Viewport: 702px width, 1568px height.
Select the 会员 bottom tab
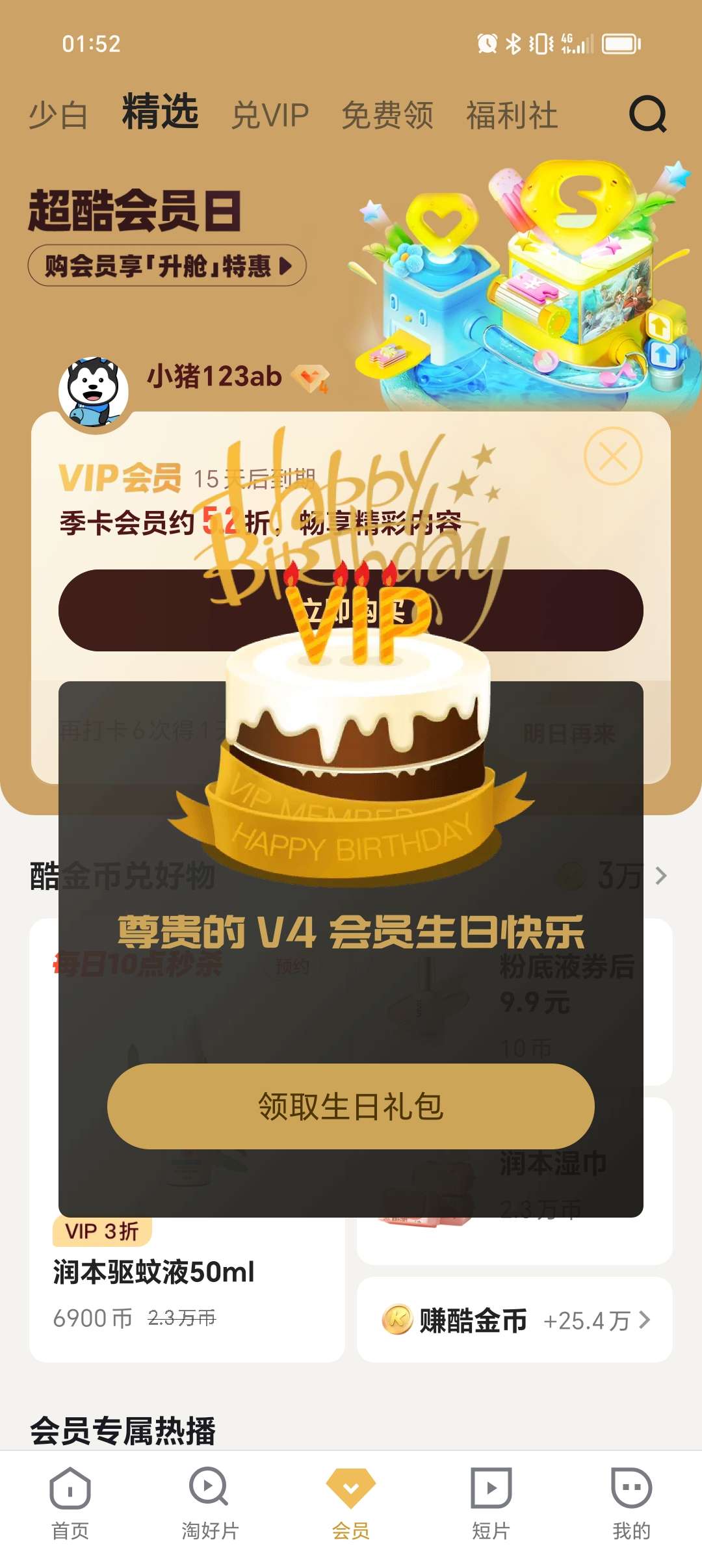click(350, 1503)
